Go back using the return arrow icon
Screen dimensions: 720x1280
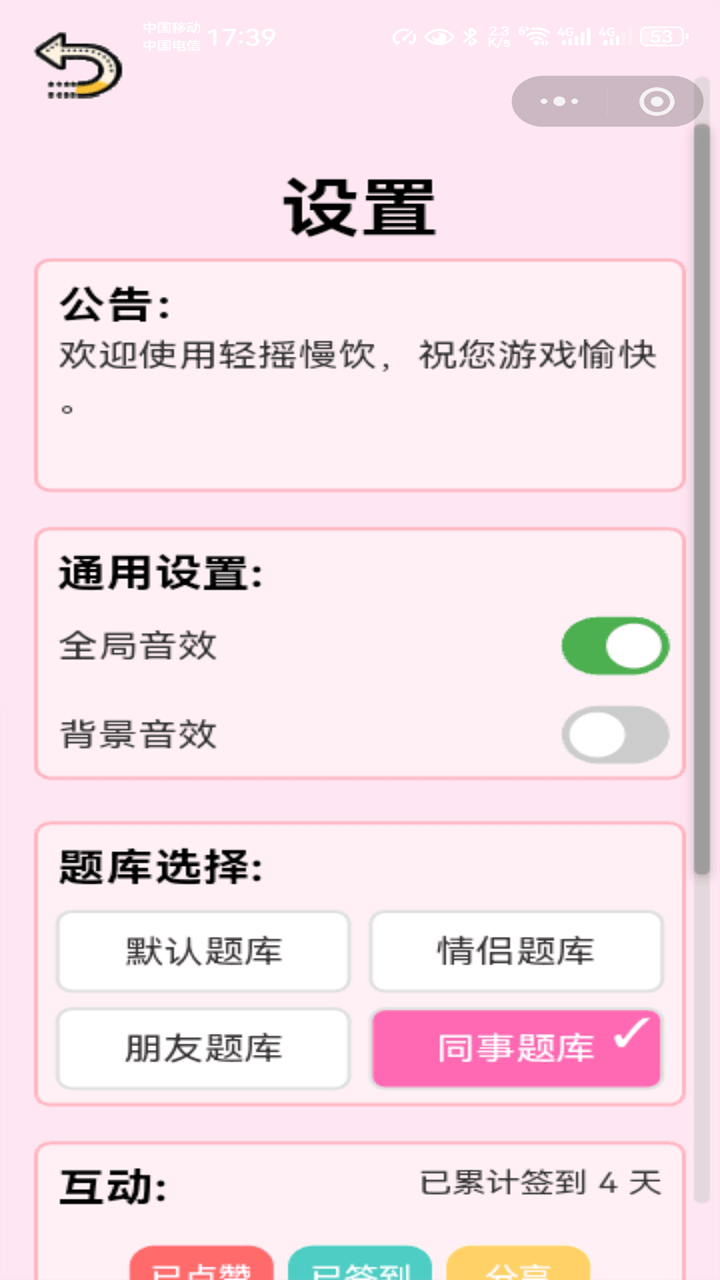(x=78, y=66)
